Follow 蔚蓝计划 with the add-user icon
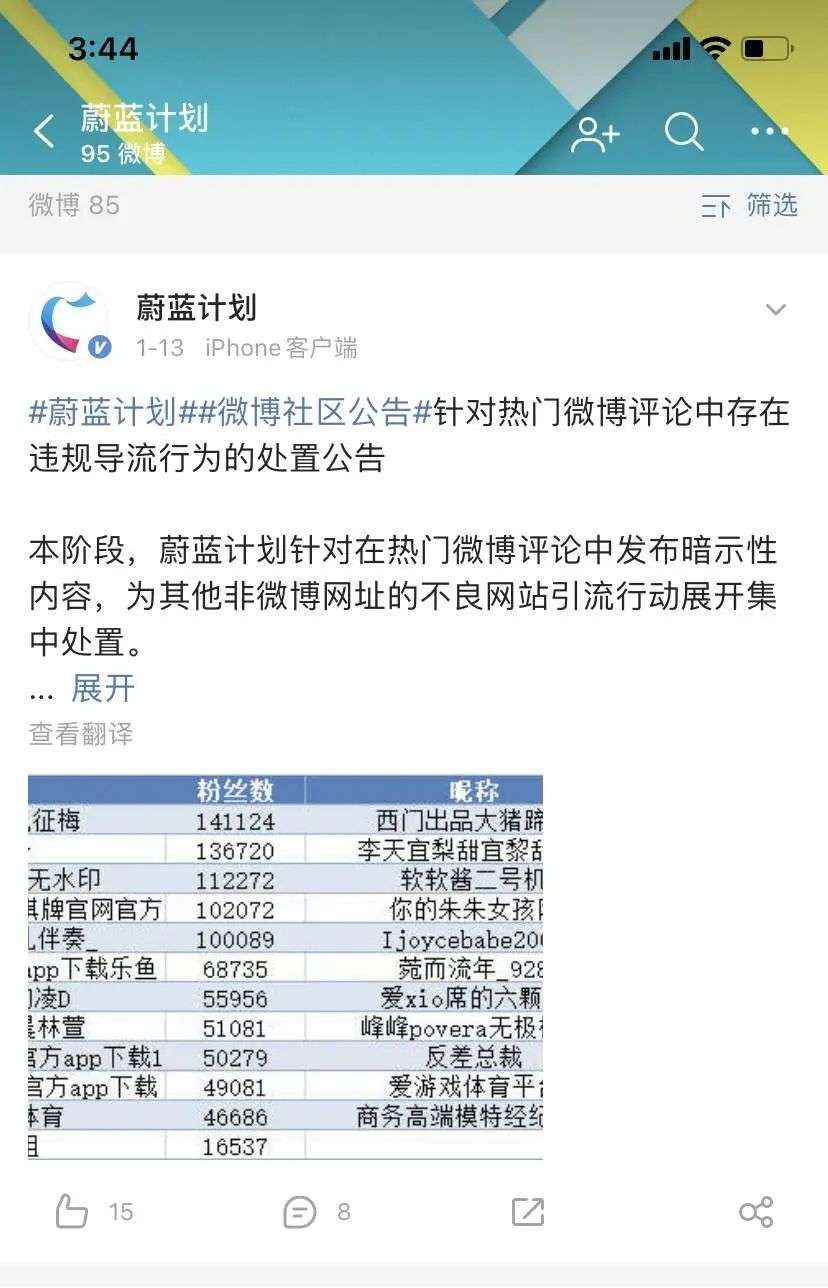 click(595, 132)
